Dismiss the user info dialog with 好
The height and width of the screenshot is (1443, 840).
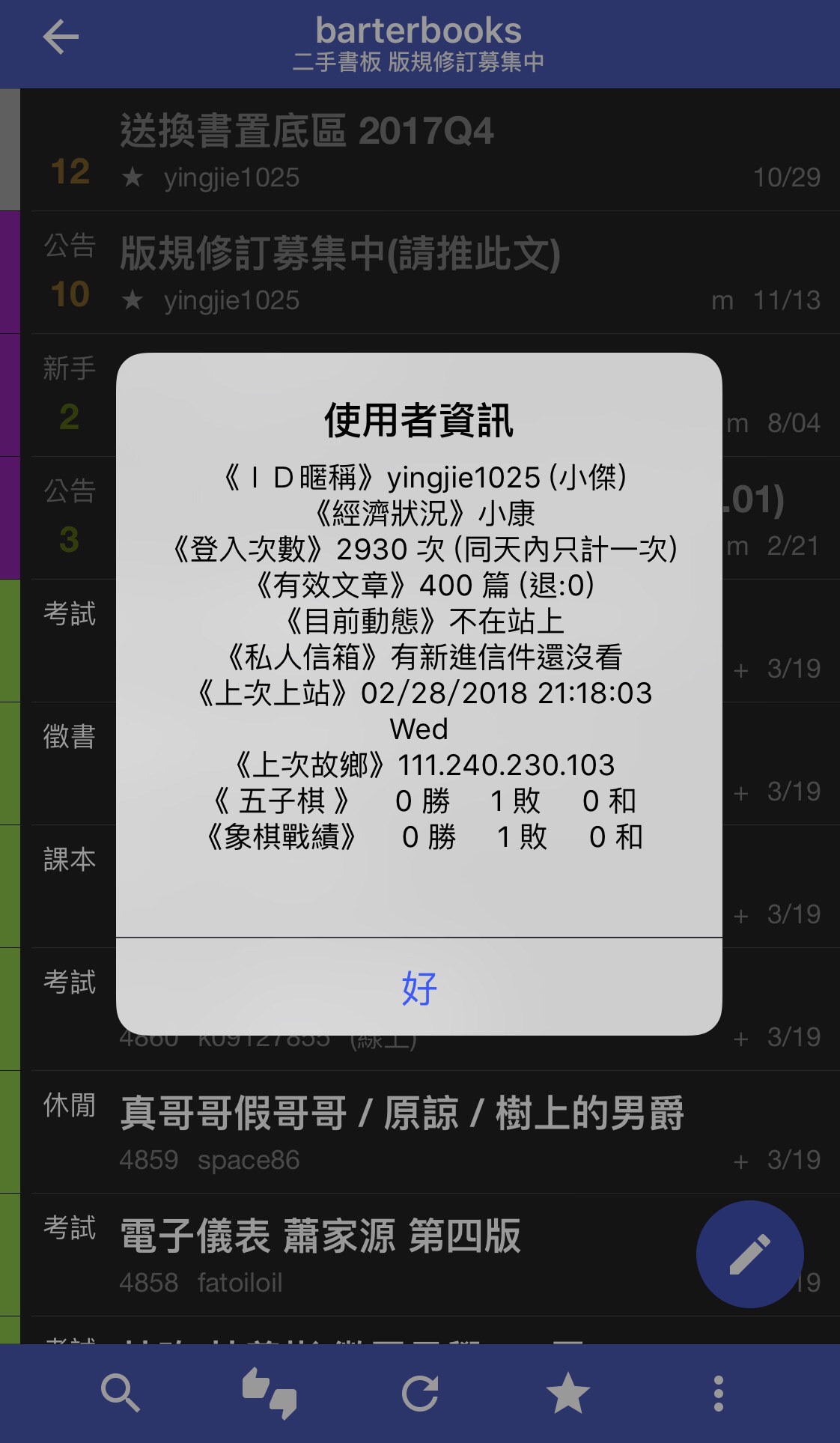tap(419, 987)
